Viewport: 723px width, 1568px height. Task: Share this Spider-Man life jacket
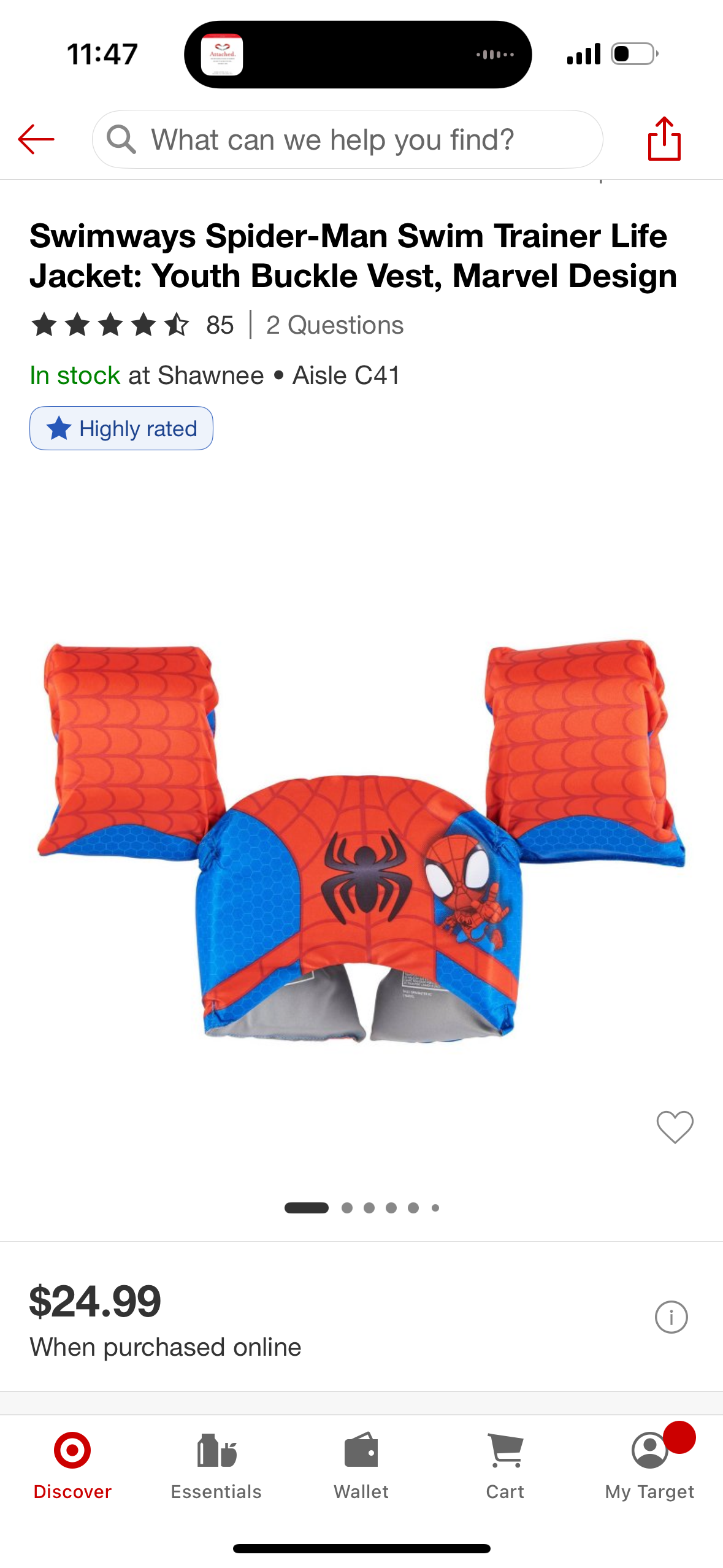click(664, 139)
